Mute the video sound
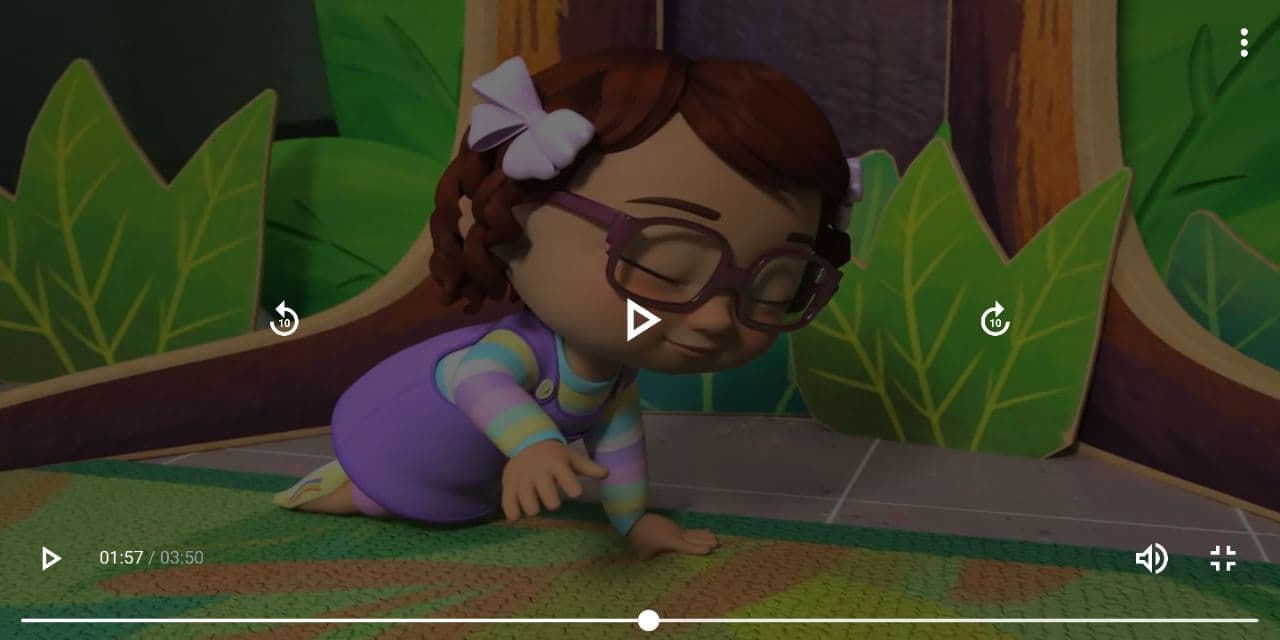Screen dimensions: 1280x640 click(1151, 558)
